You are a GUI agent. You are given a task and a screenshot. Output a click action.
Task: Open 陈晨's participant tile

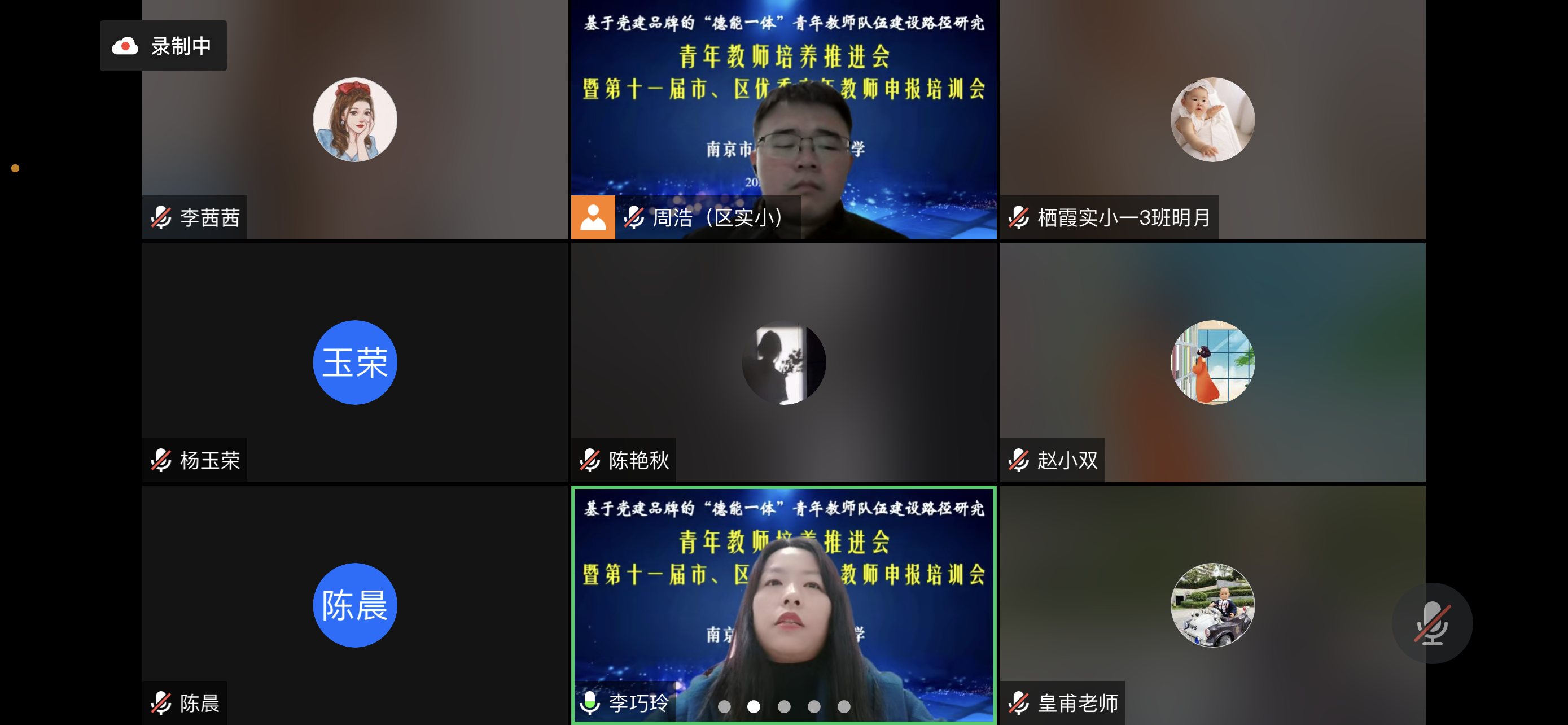tap(355, 605)
